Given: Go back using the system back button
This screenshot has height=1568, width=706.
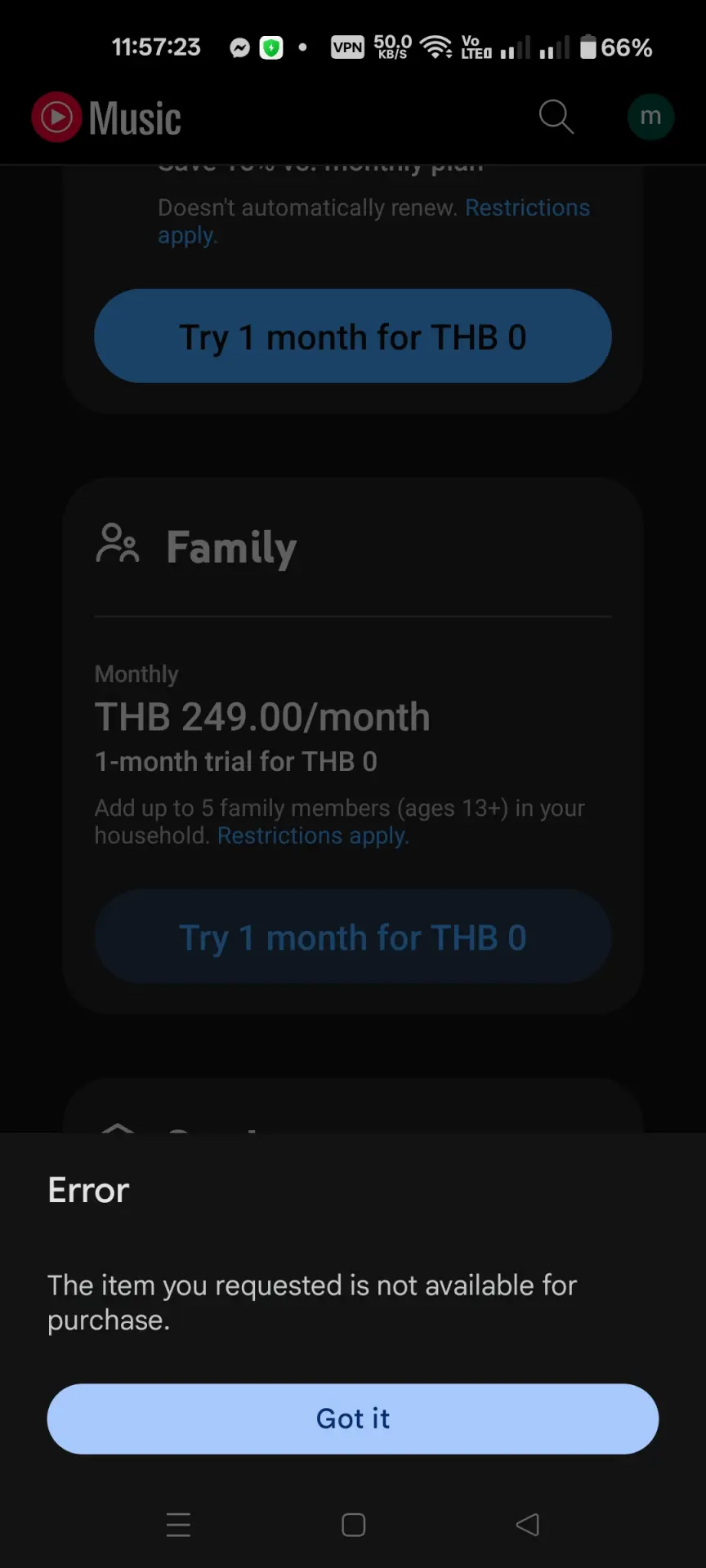Looking at the screenshot, I should 528,1525.
